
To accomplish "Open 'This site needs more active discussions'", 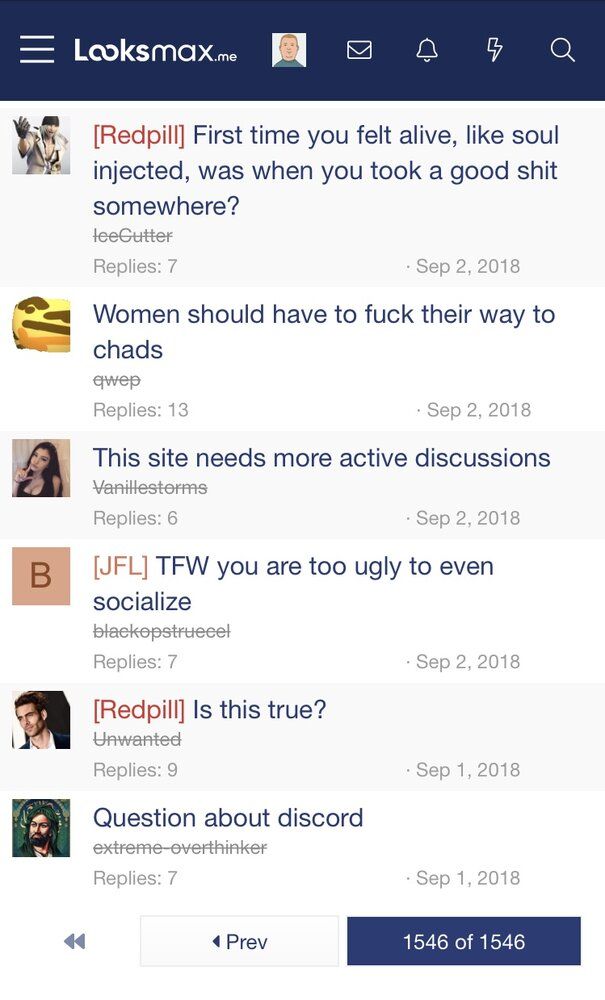I will (x=321, y=458).
